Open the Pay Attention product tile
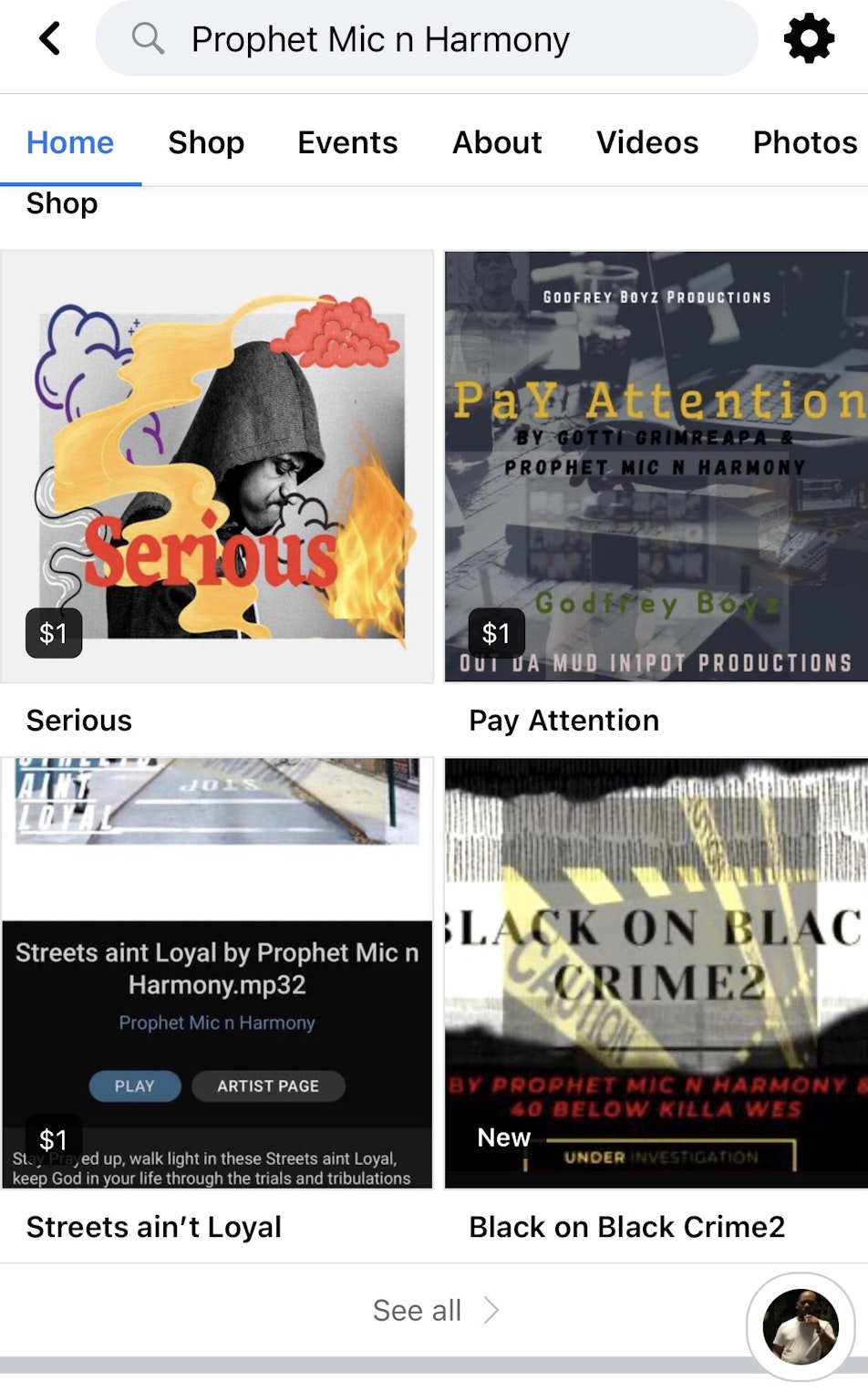This screenshot has height=1392, width=868. pyautogui.click(x=656, y=467)
